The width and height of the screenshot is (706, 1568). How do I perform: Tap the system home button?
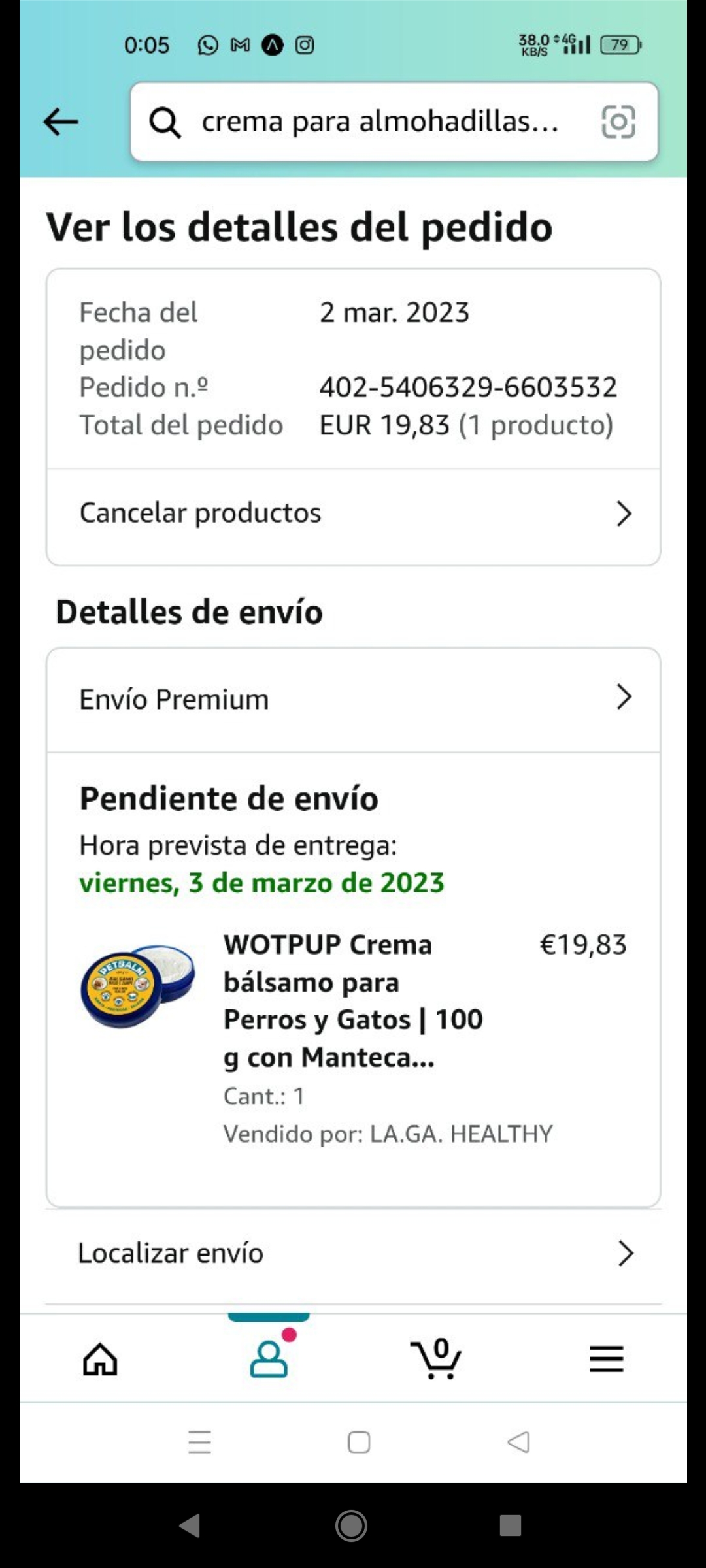pyautogui.click(x=352, y=1526)
